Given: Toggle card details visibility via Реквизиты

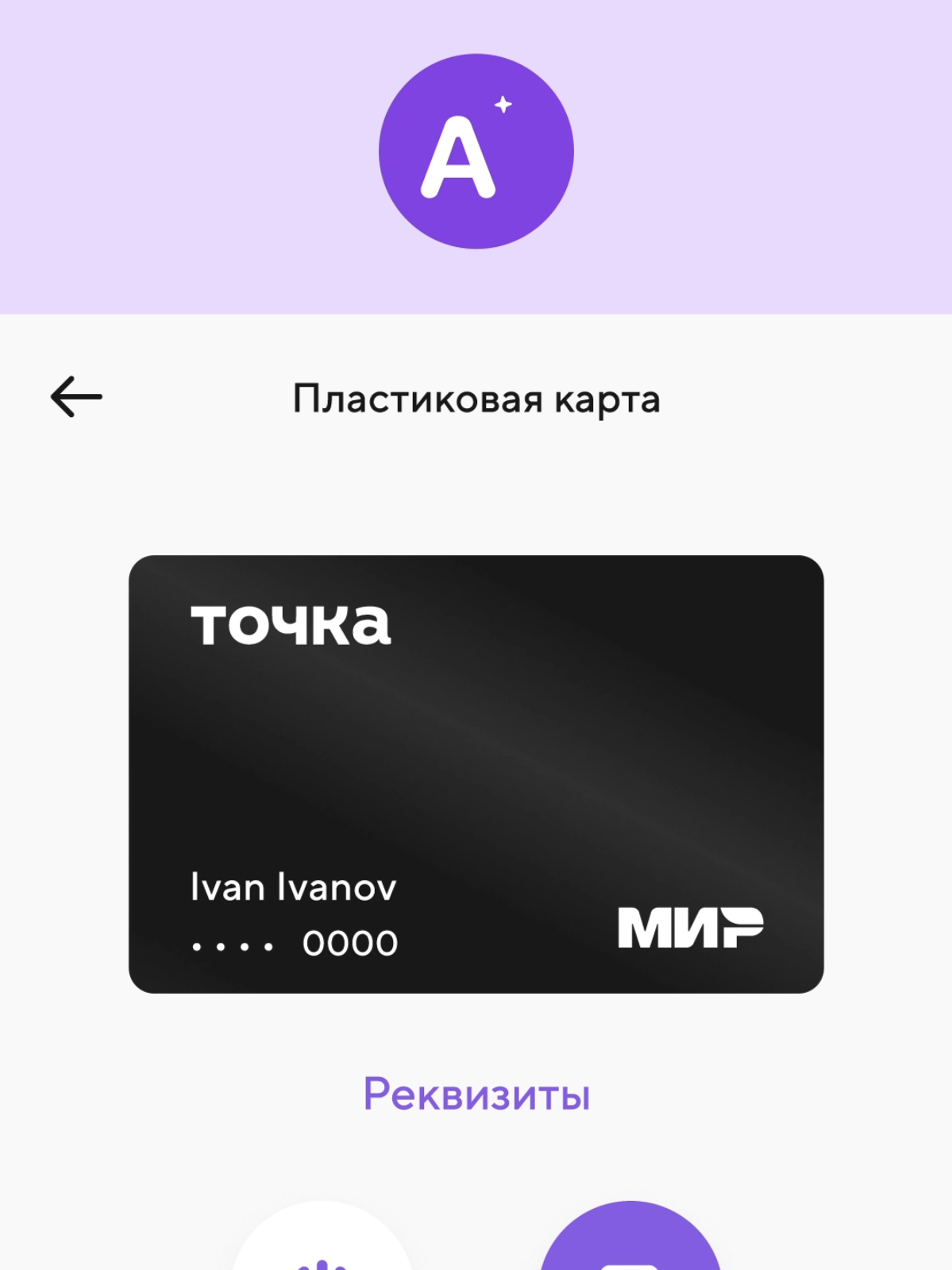Looking at the screenshot, I should pyautogui.click(x=475, y=1095).
